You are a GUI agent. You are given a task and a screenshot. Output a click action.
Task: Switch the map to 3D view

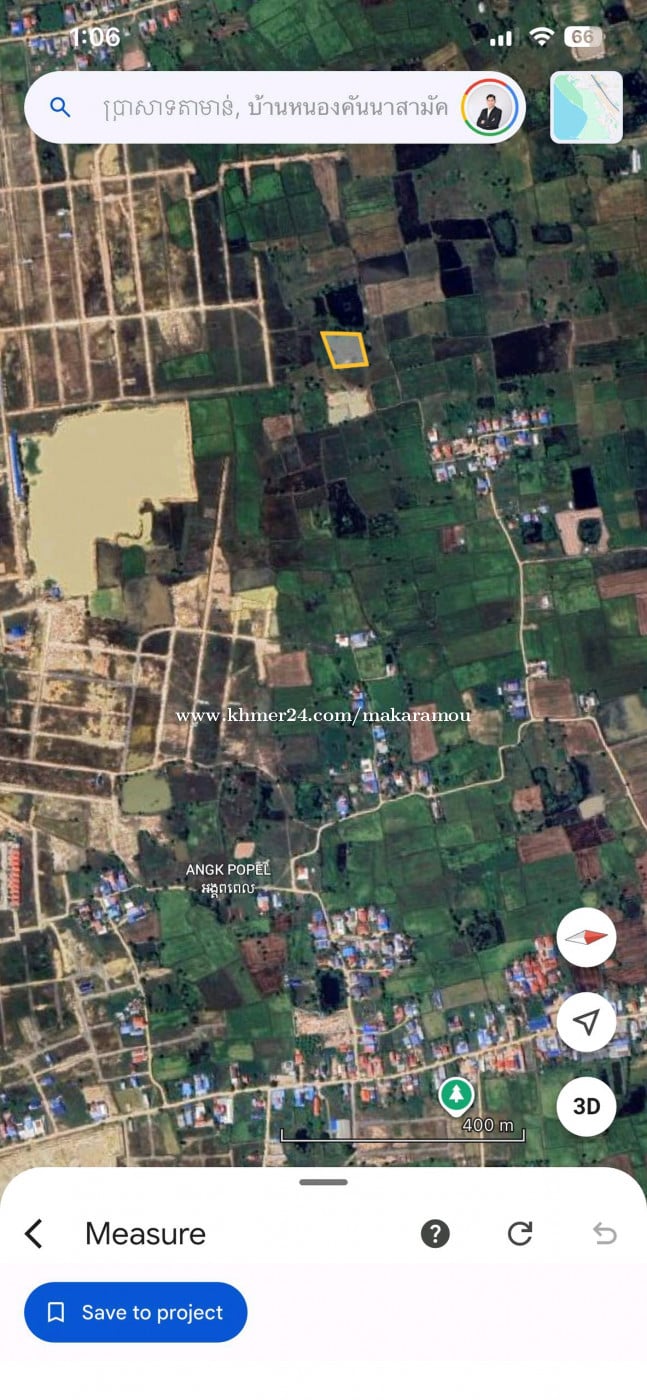pyautogui.click(x=586, y=1106)
